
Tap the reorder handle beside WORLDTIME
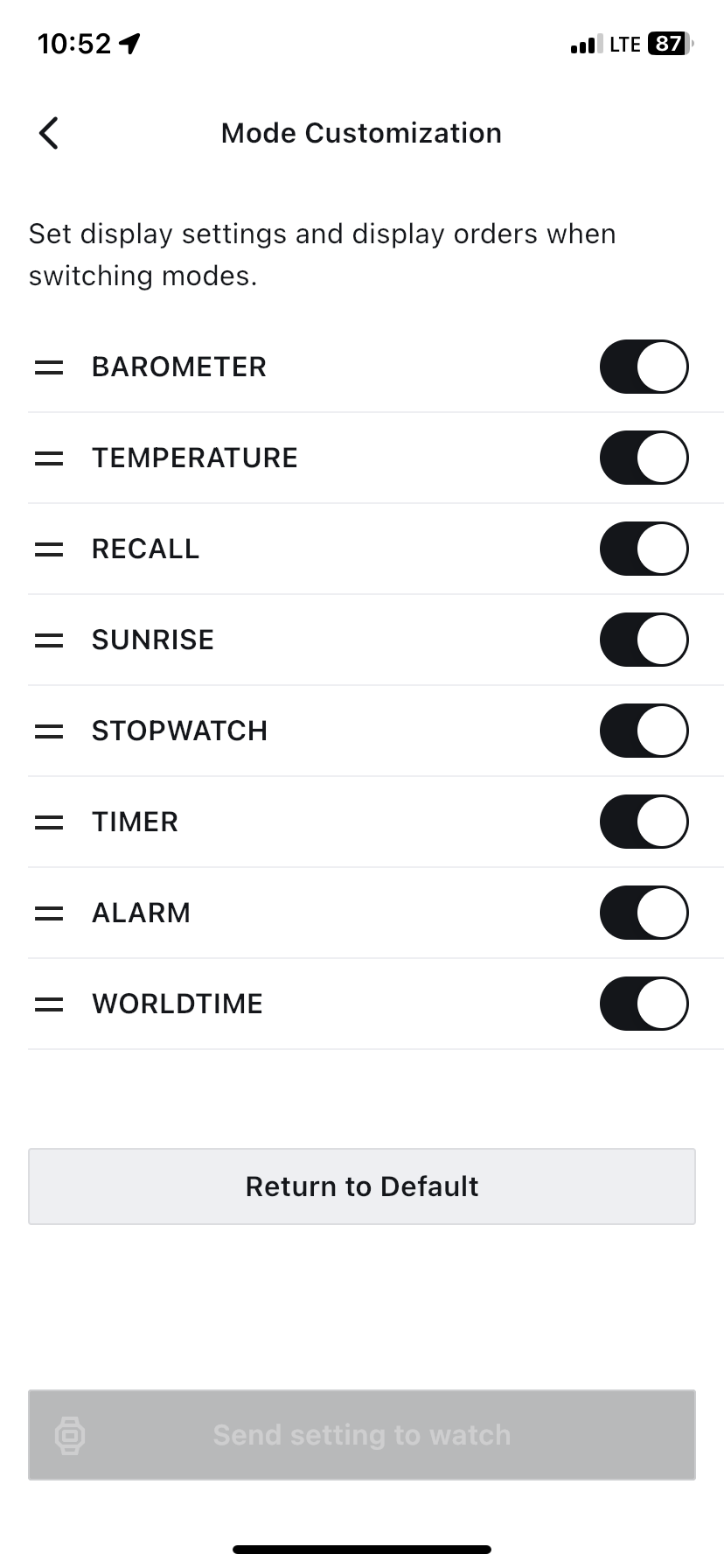pos(49,1004)
